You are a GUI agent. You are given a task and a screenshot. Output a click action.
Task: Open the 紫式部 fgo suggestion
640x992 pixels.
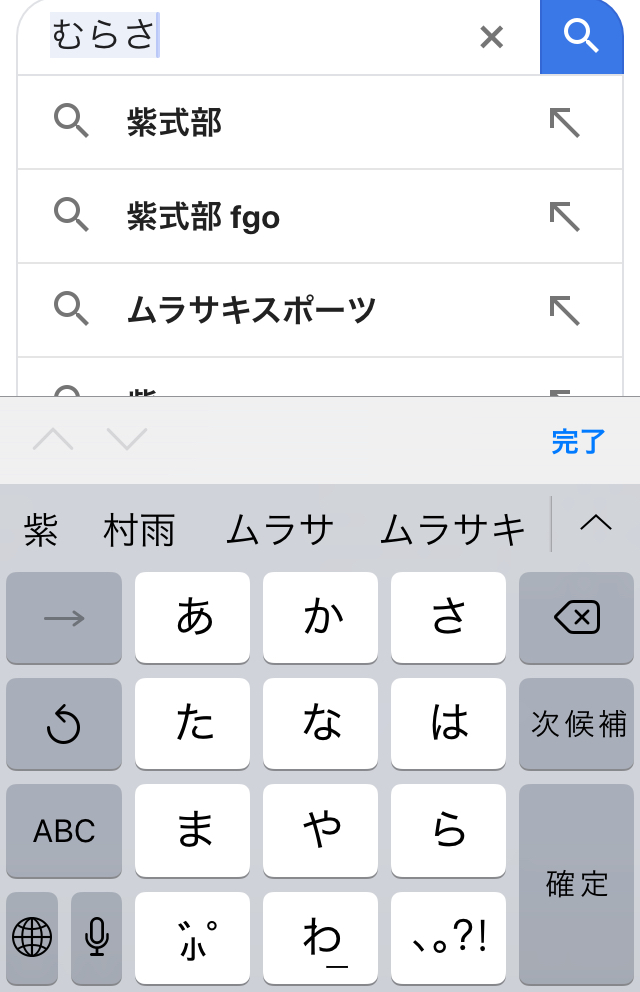(203, 217)
